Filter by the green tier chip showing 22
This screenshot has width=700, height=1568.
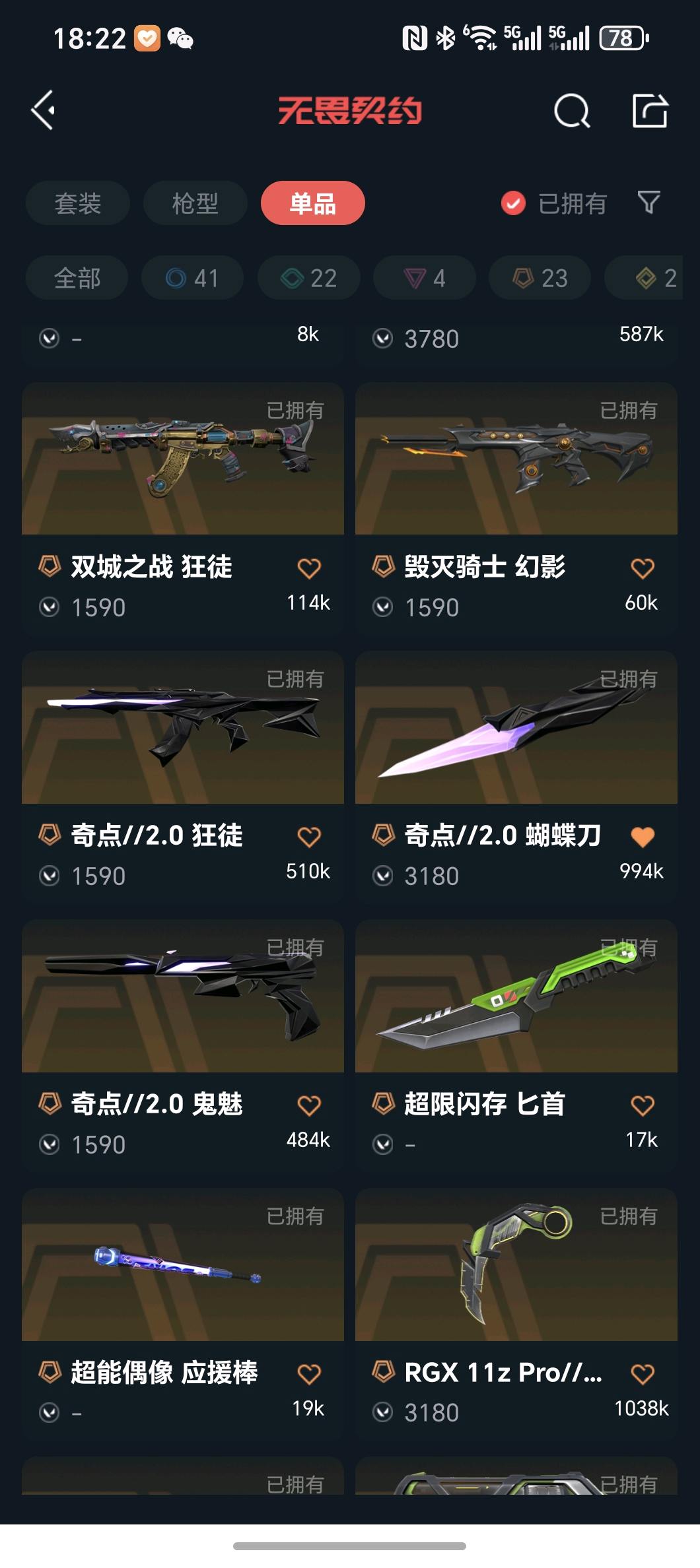[x=308, y=278]
